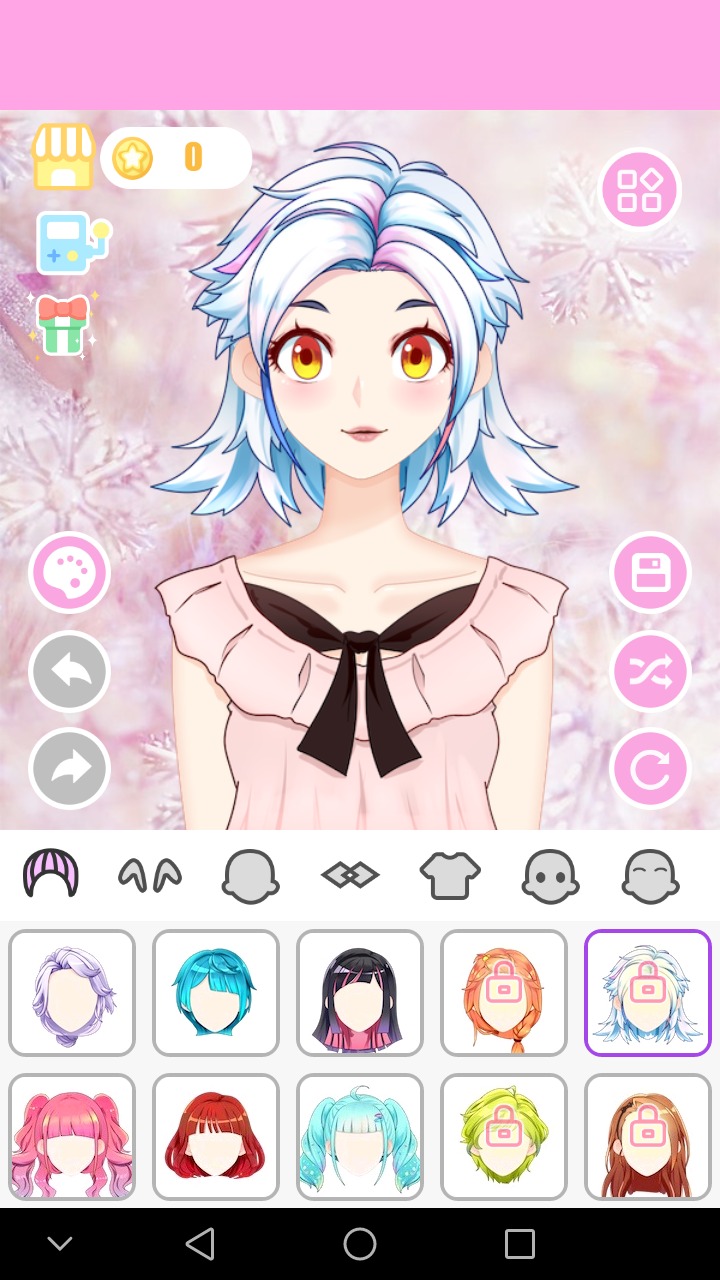Open the color palette button

pyautogui.click(x=69, y=573)
